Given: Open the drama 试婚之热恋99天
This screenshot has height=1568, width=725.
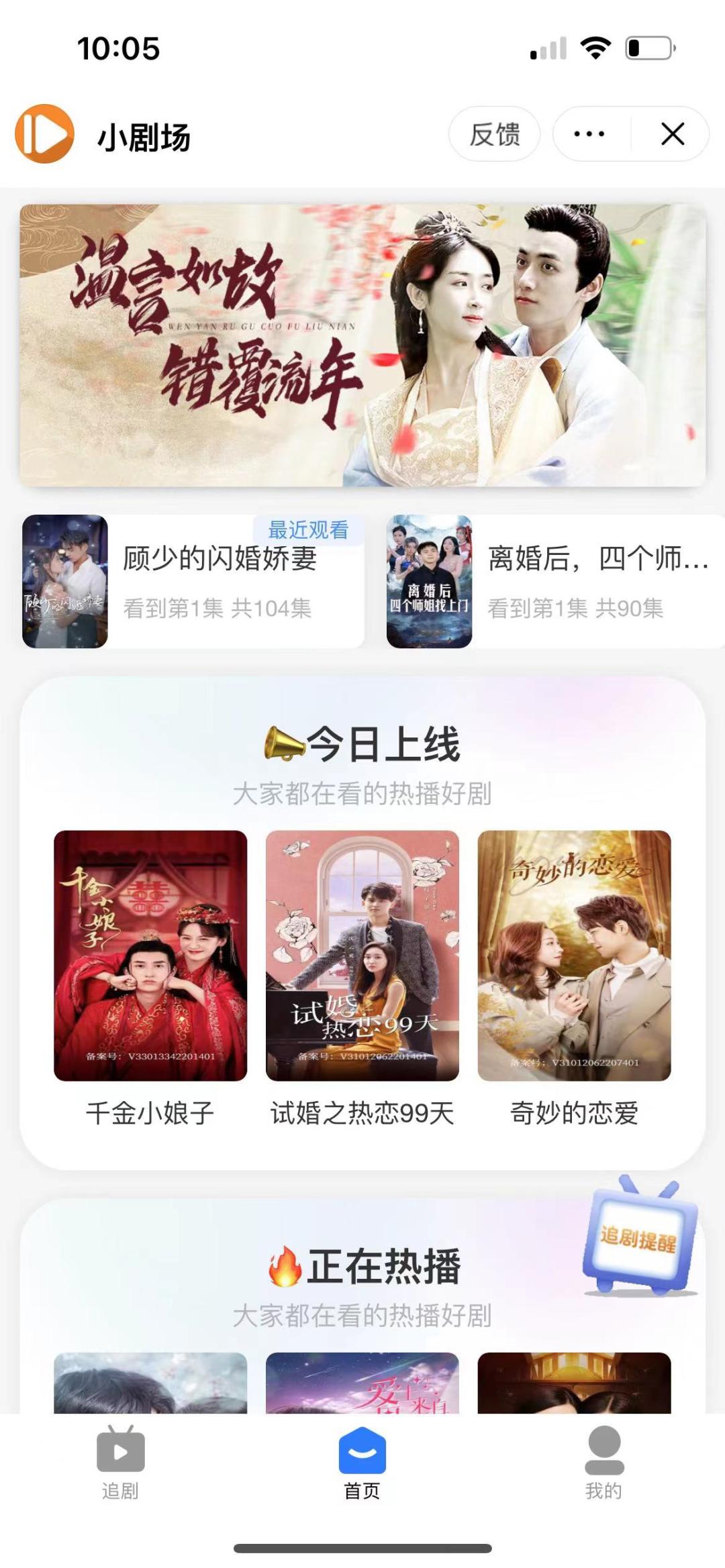Looking at the screenshot, I should click(362, 955).
